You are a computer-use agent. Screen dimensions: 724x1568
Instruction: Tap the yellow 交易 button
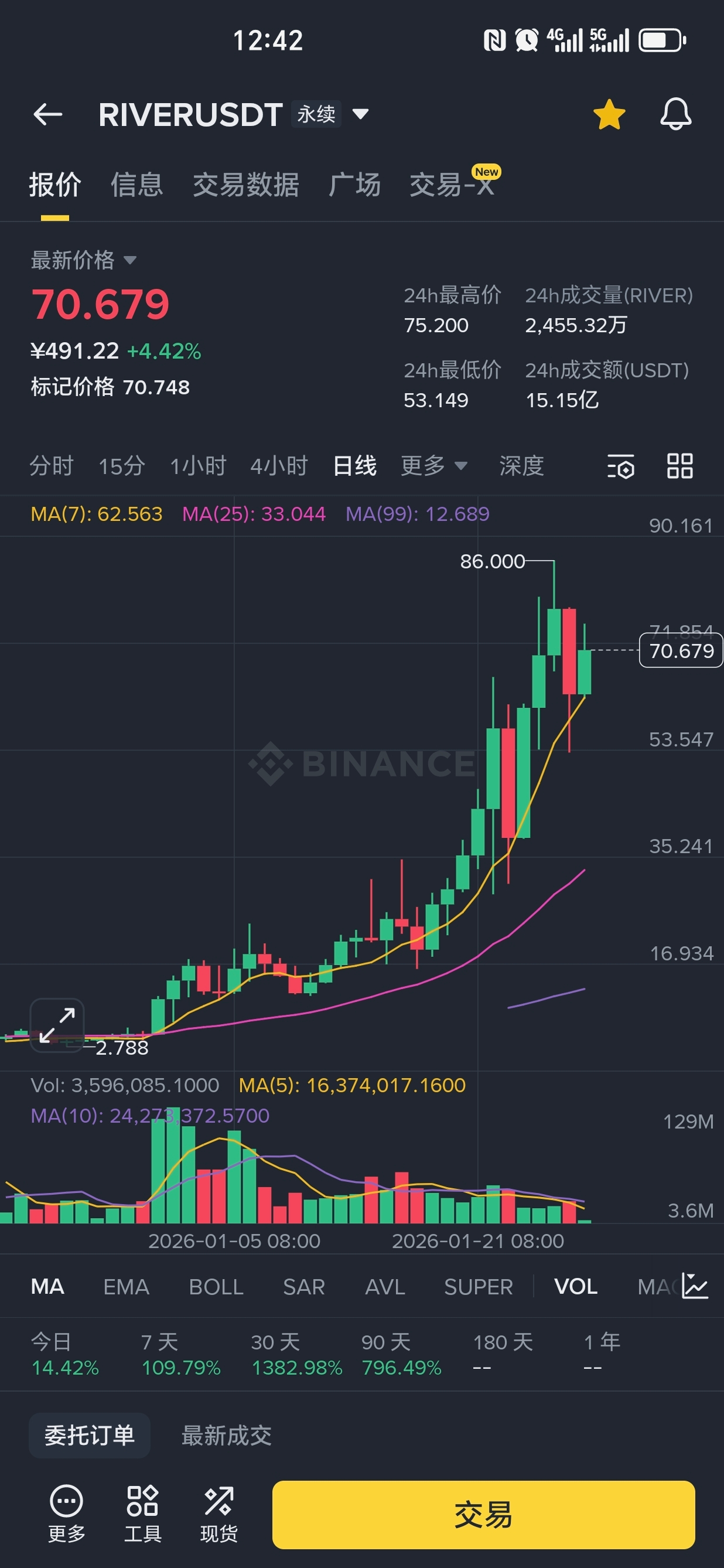coord(483,1515)
